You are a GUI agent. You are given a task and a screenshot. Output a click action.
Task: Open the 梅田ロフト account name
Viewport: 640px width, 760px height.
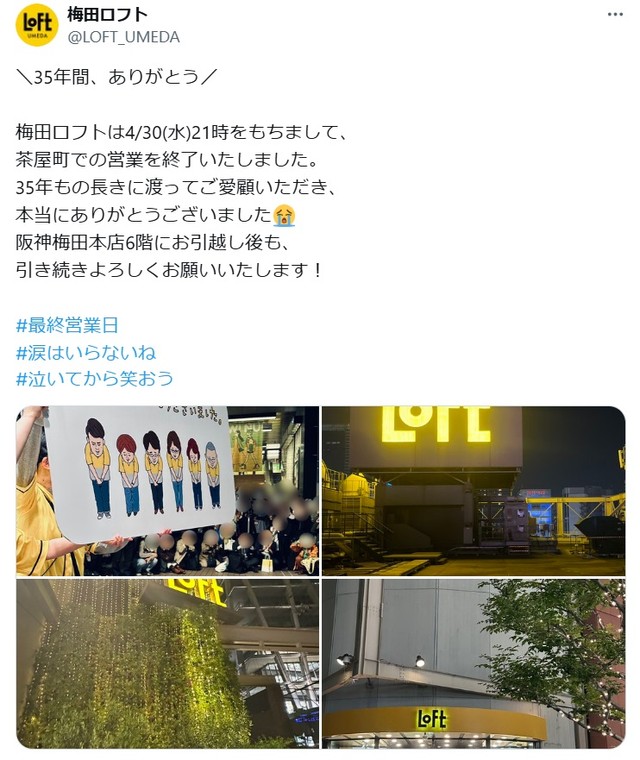pyautogui.click(x=107, y=14)
